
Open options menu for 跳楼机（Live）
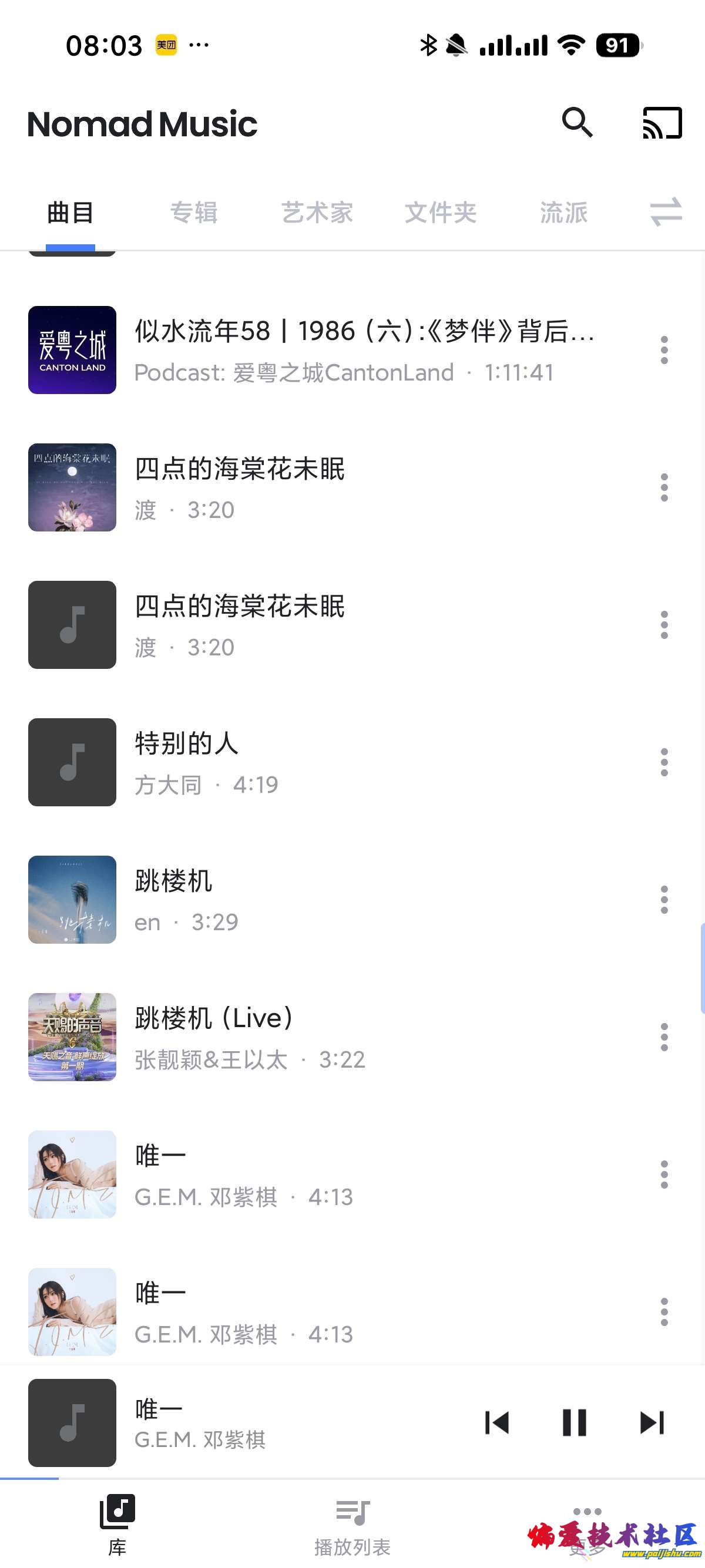point(663,1037)
